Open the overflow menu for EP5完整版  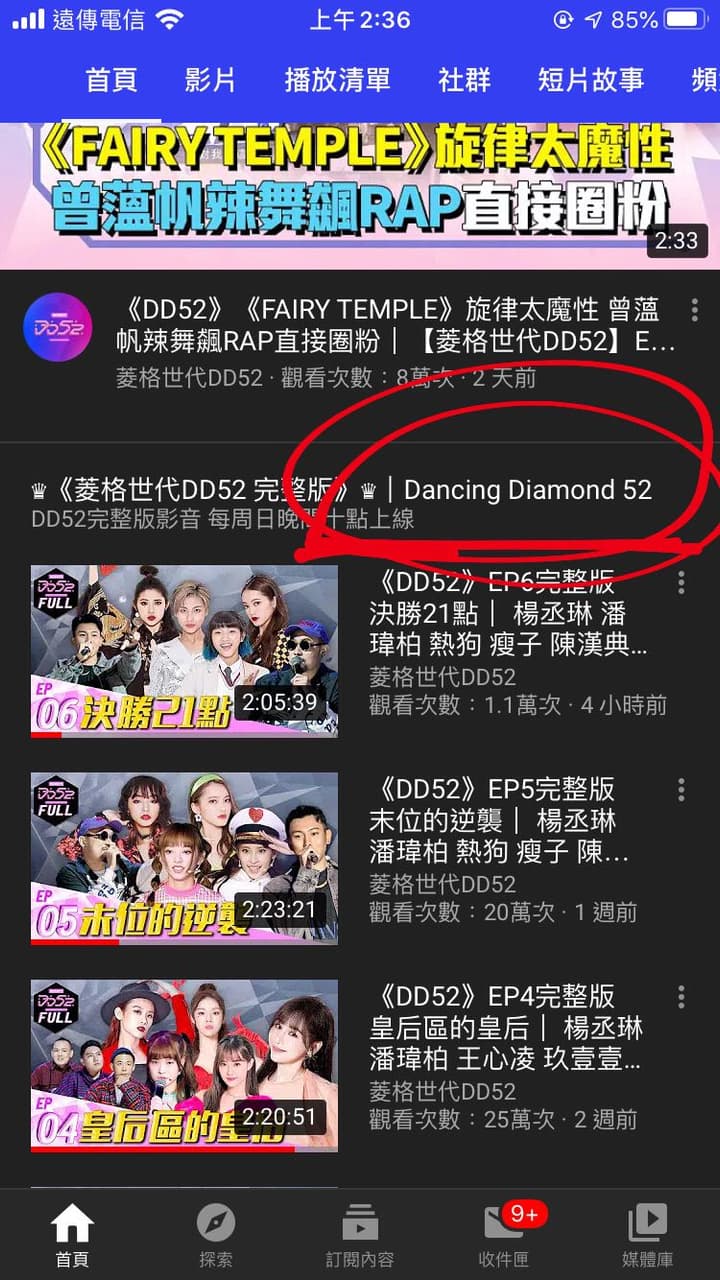[681, 790]
